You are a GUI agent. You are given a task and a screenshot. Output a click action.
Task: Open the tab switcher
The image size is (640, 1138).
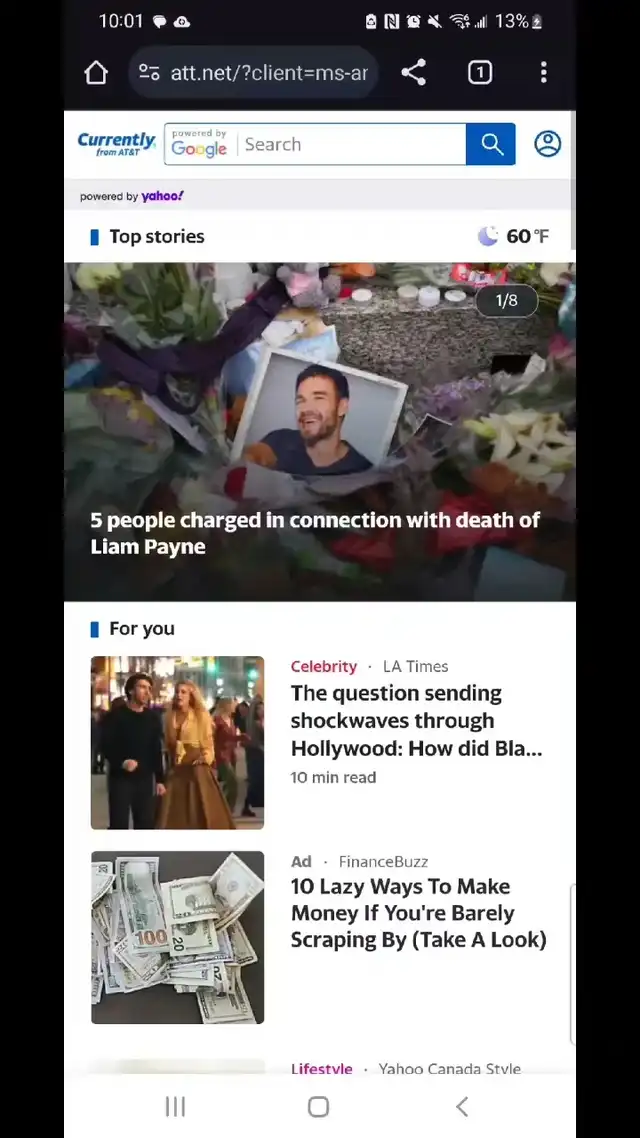[480, 73]
